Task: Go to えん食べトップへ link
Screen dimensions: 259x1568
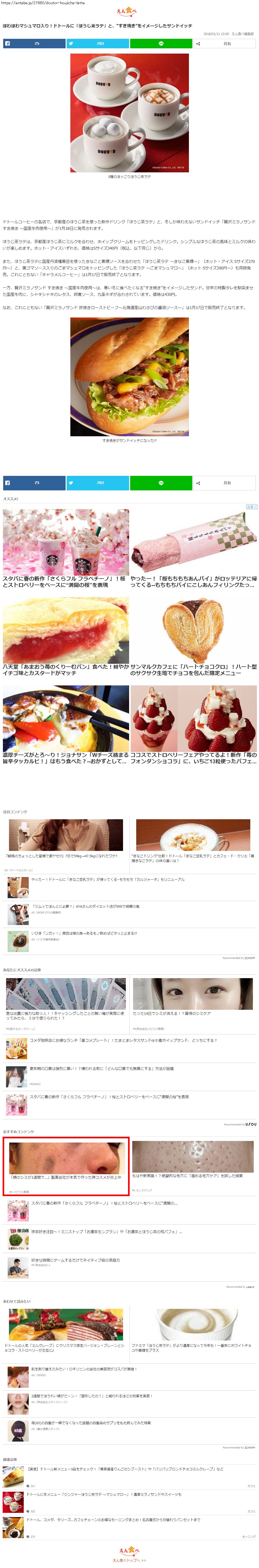Action: click(129, 1560)
